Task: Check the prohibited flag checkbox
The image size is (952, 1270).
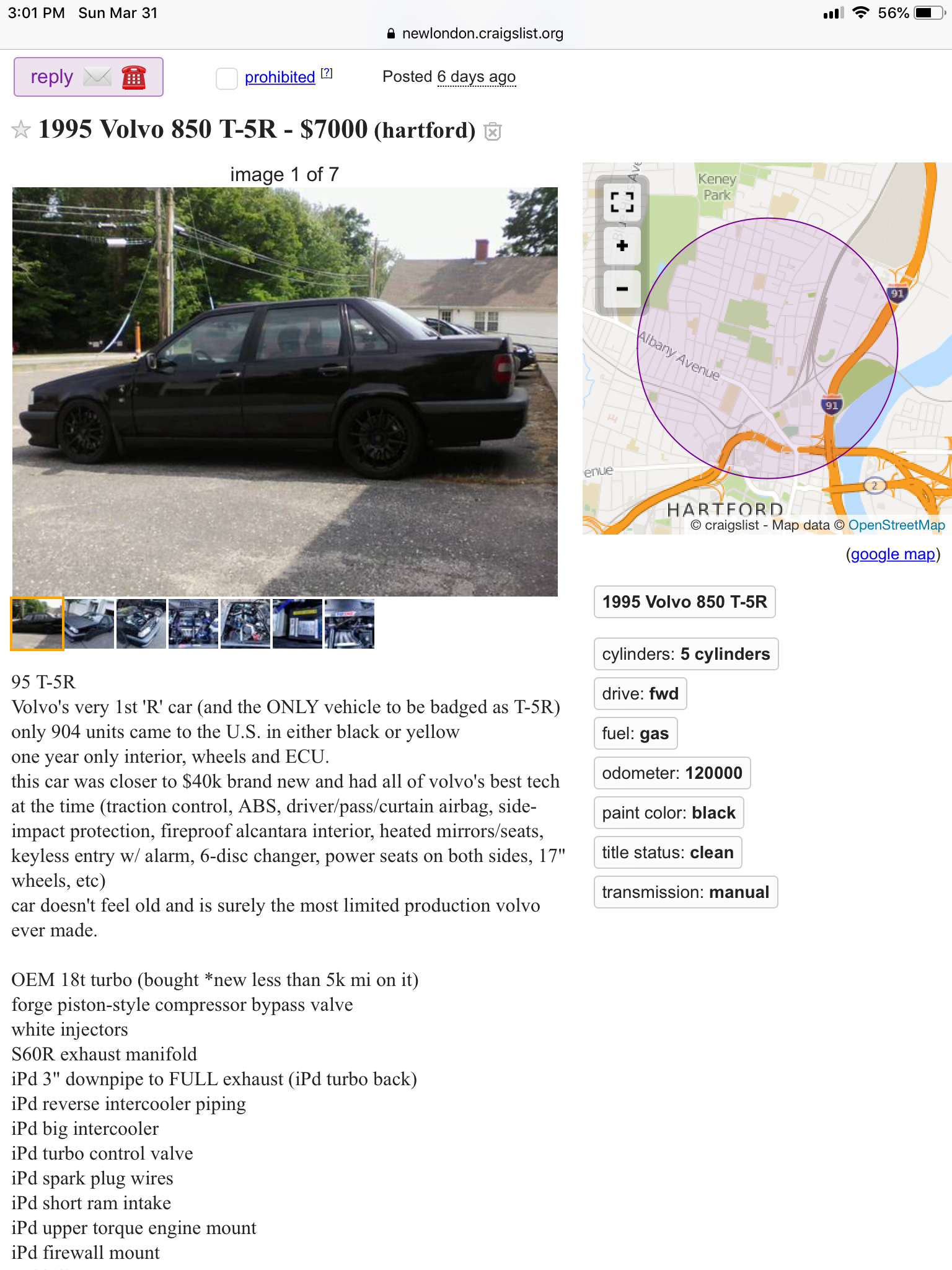Action: (226, 78)
